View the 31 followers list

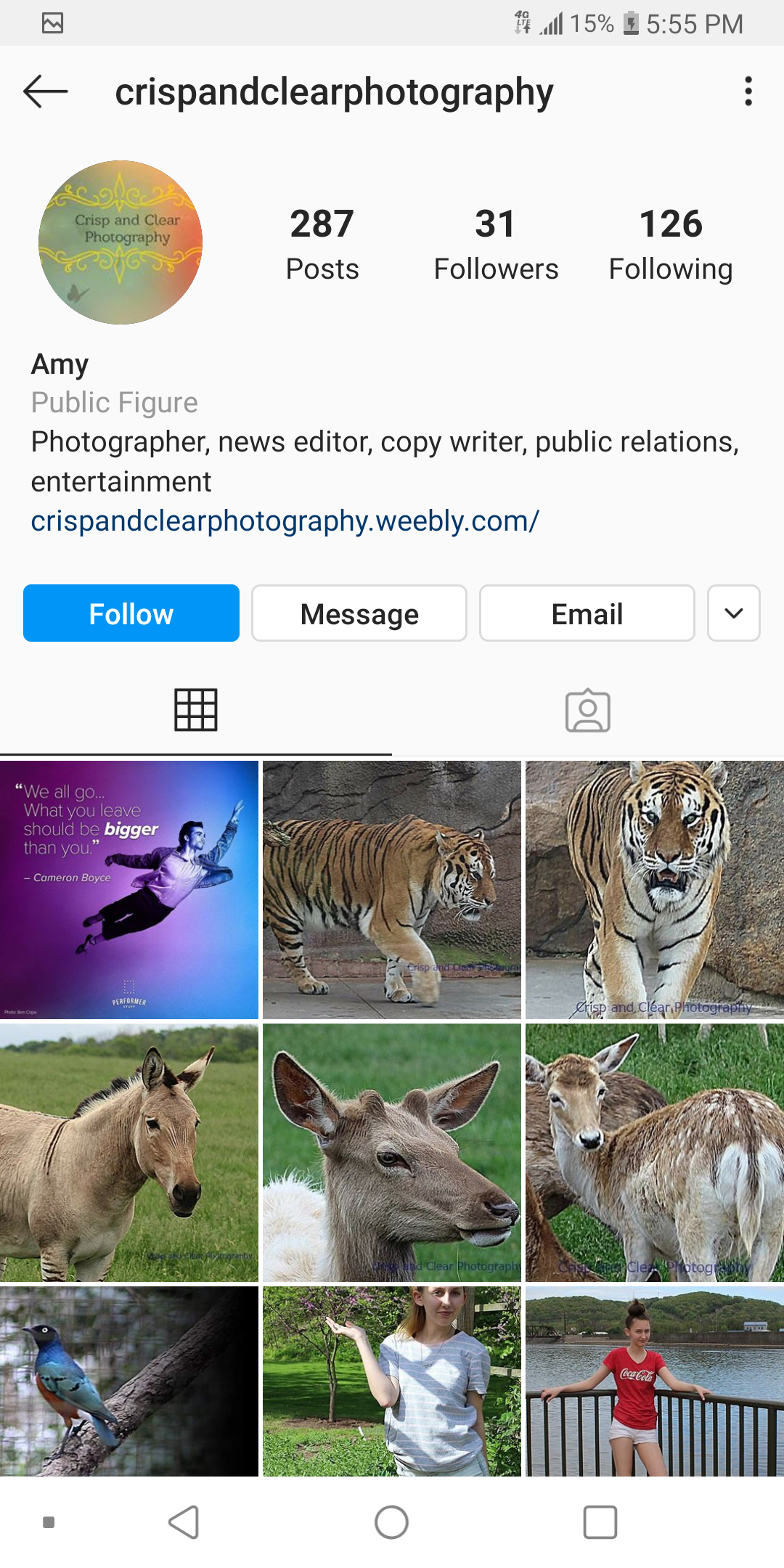tap(496, 244)
